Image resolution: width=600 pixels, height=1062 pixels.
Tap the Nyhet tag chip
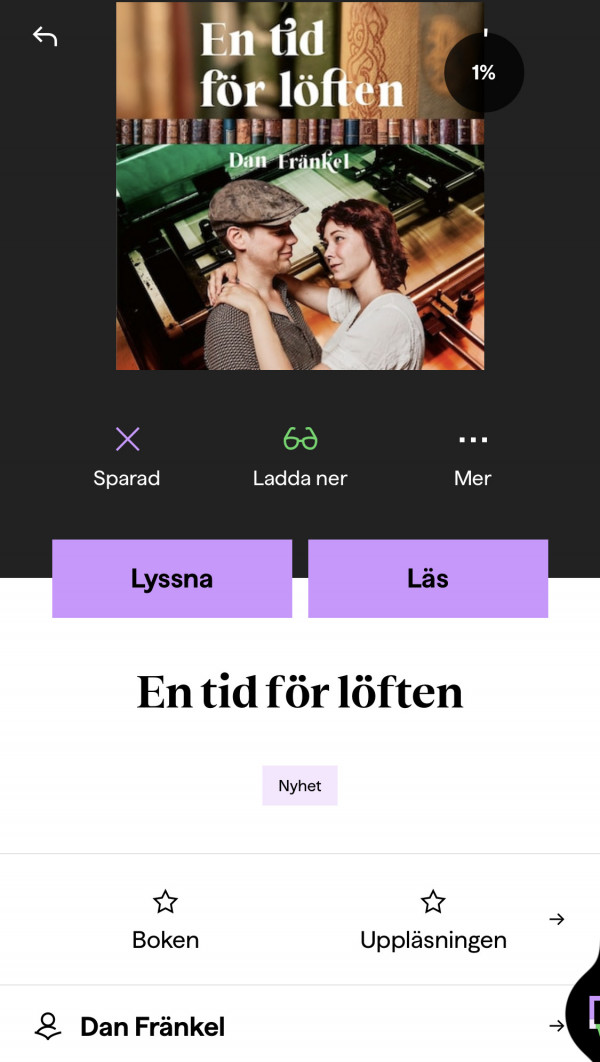[x=300, y=786]
